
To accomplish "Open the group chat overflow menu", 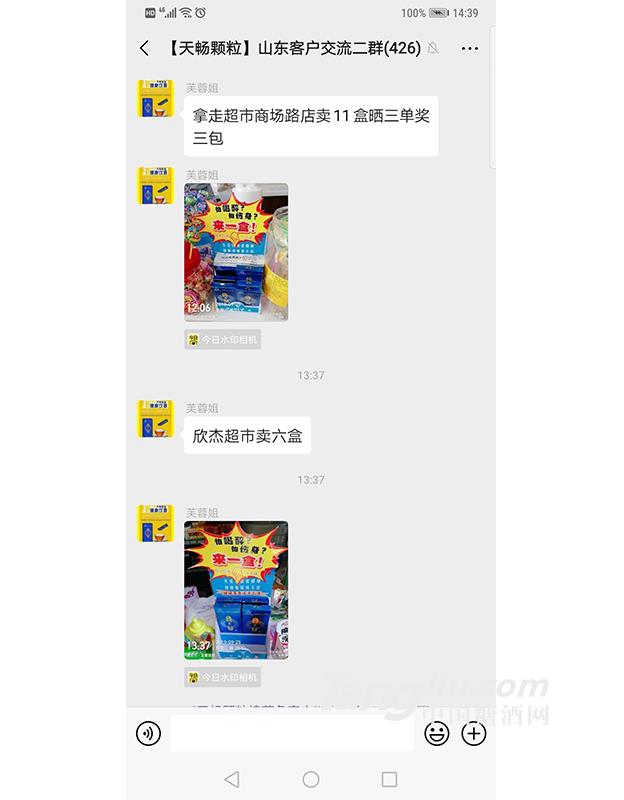I will coord(469,48).
